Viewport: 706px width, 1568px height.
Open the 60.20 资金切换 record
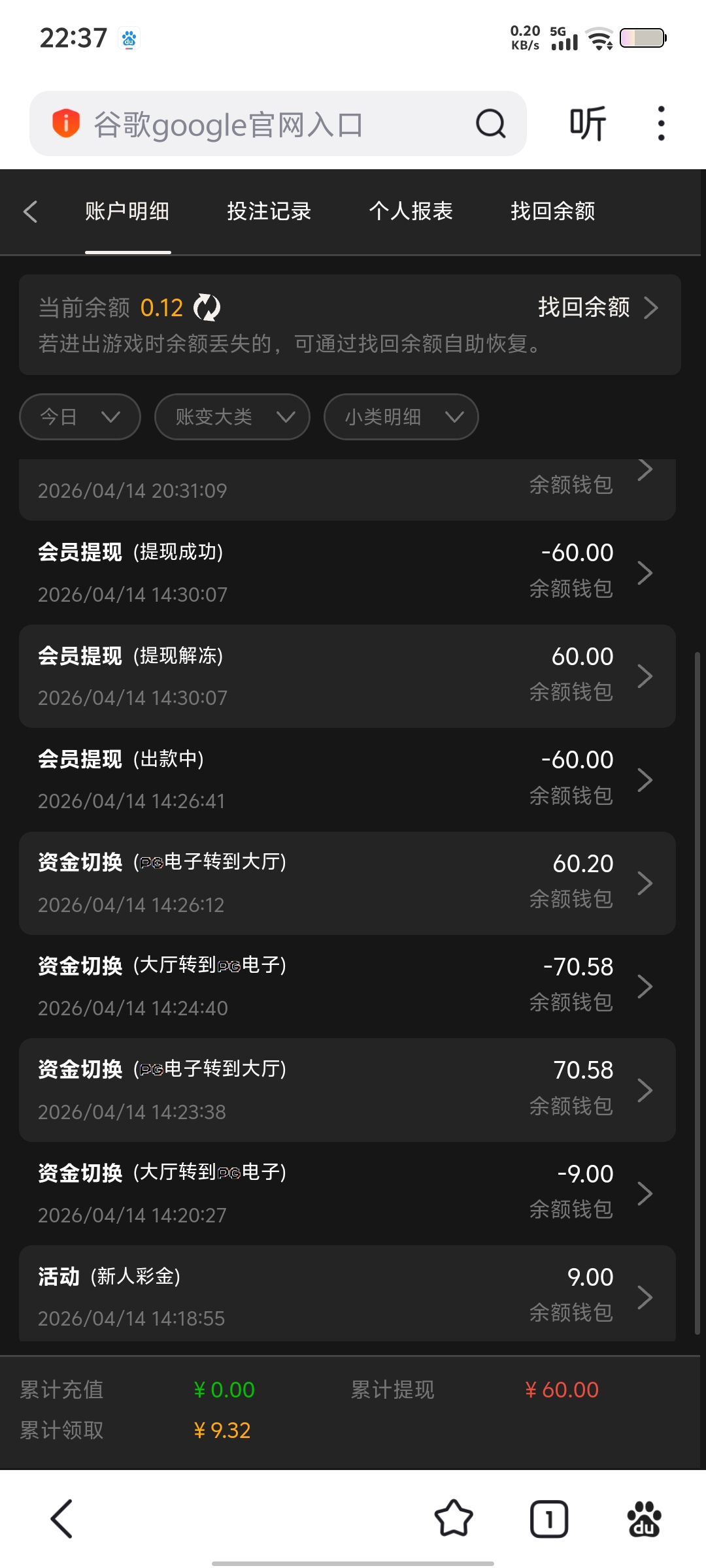(346, 883)
